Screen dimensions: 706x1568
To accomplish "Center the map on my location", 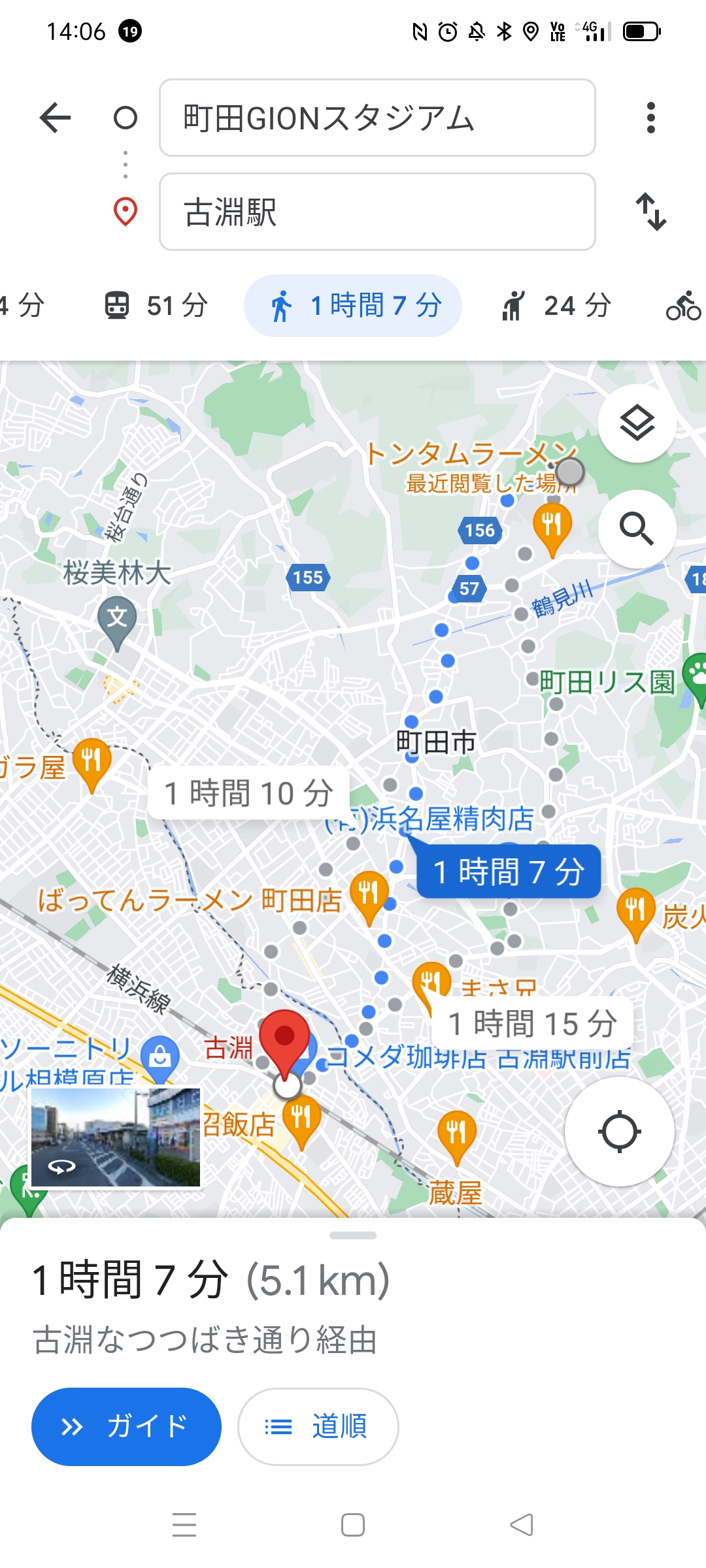I will (619, 1132).
